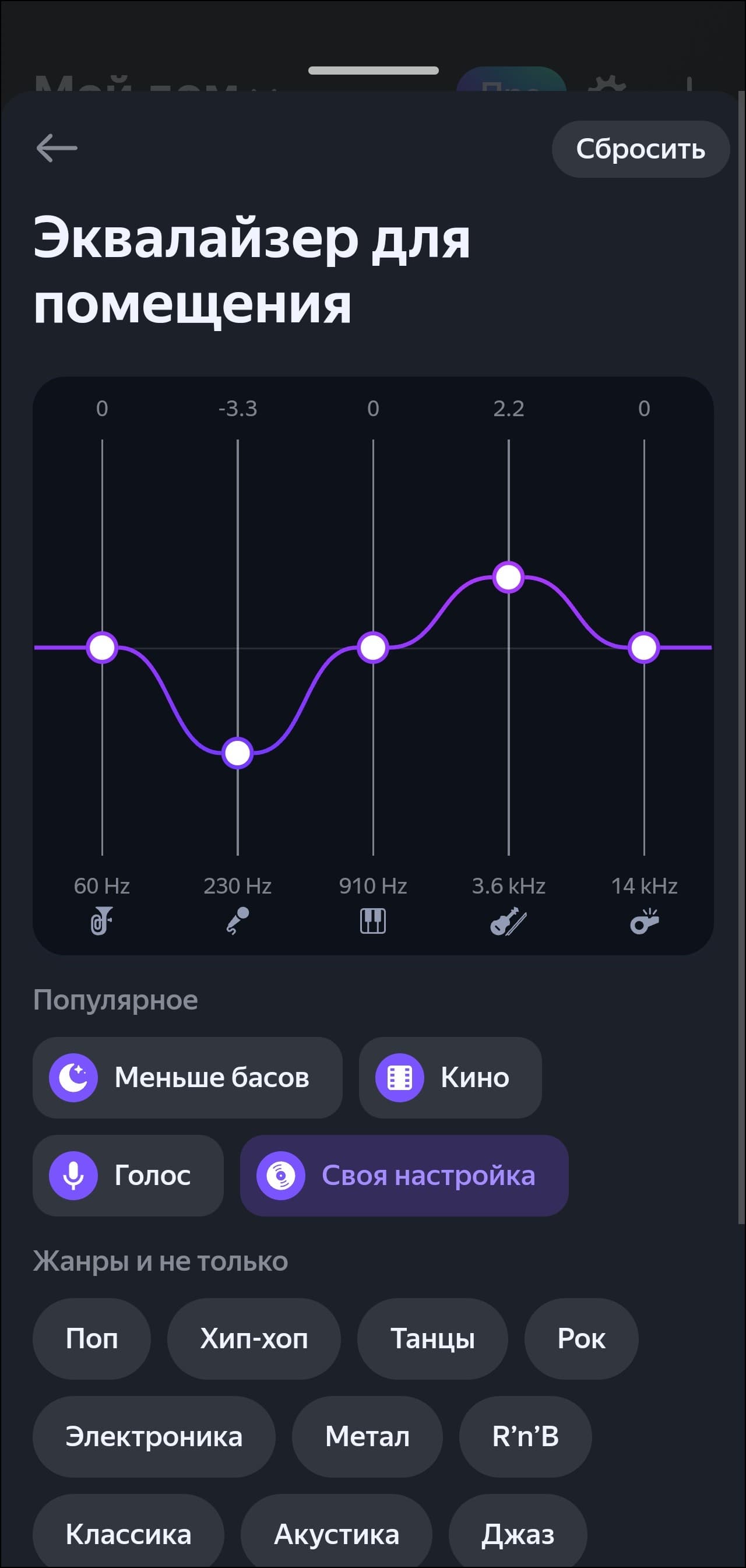This screenshot has width=746, height=1568.
Task: Pick the Поп genre chip
Action: point(92,1339)
